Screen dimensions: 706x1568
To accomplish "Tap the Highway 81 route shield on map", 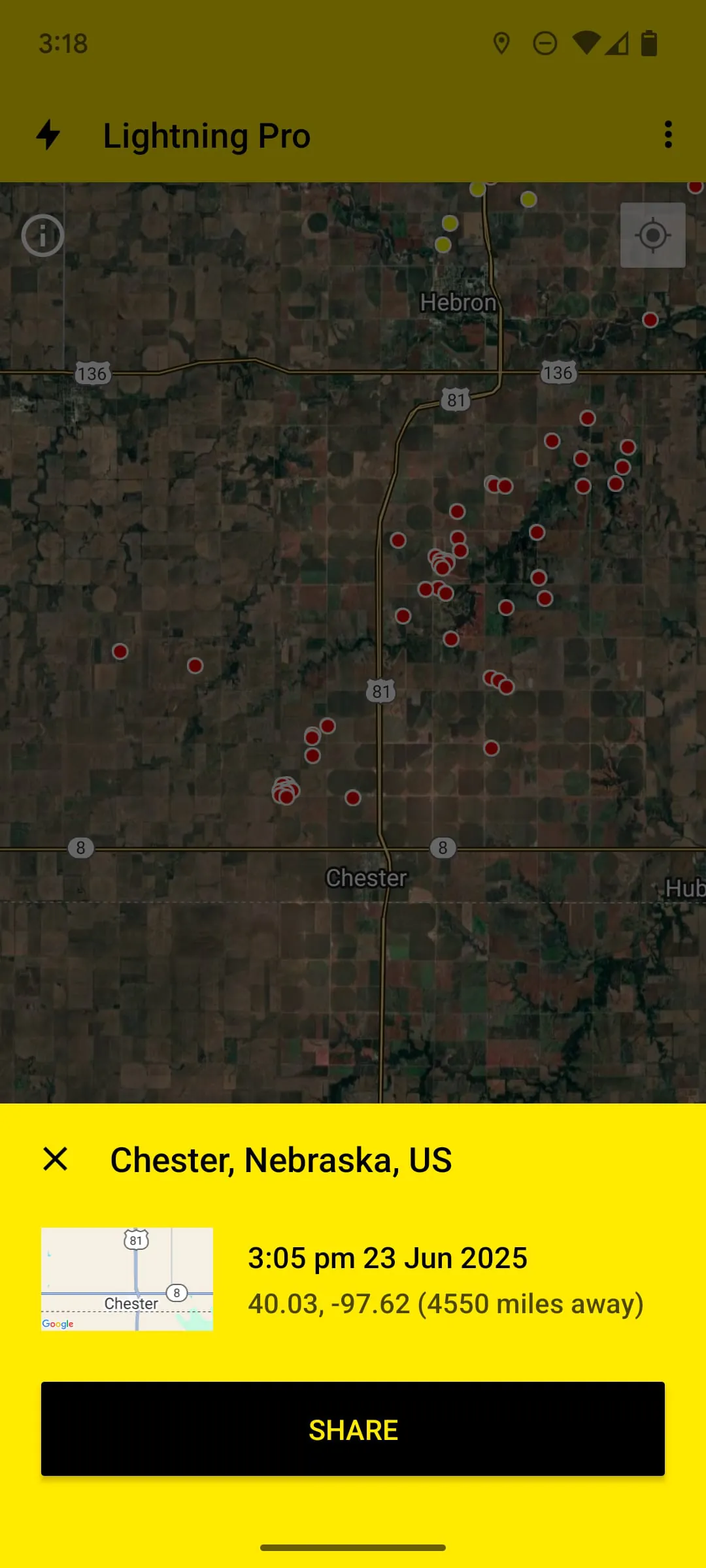I will click(x=381, y=691).
